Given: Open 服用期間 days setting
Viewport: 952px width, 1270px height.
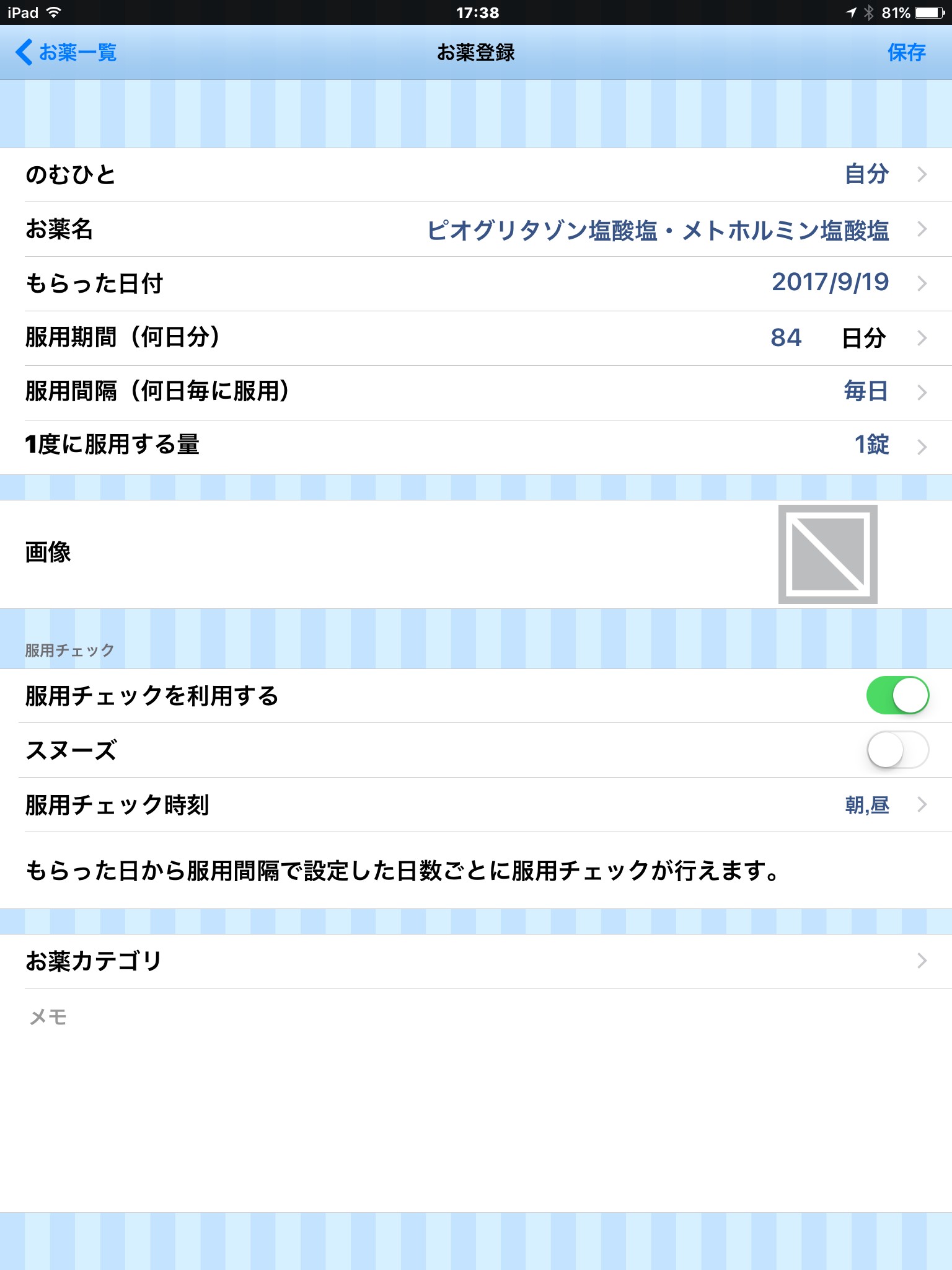Looking at the screenshot, I should click(x=476, y=339).
